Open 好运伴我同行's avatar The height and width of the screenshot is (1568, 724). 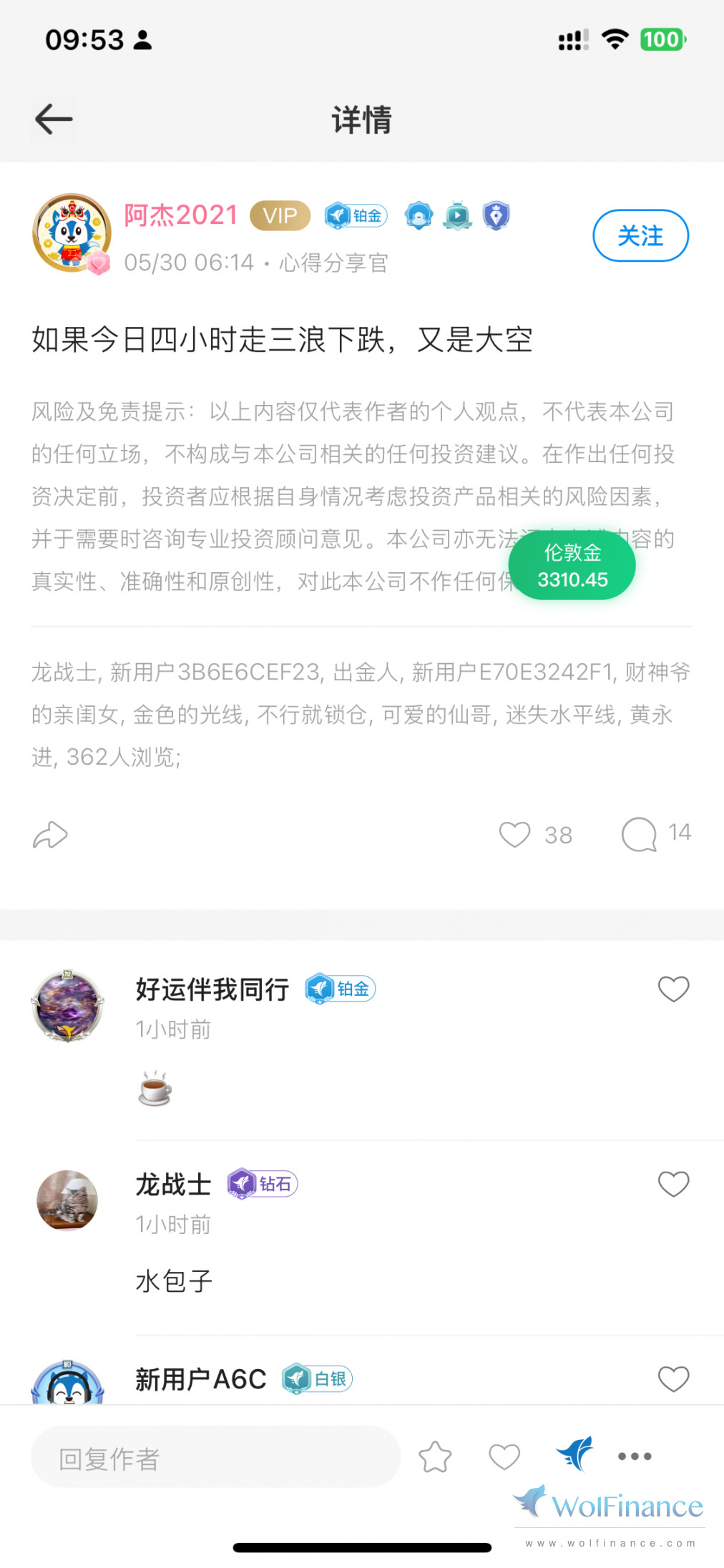67,1005
